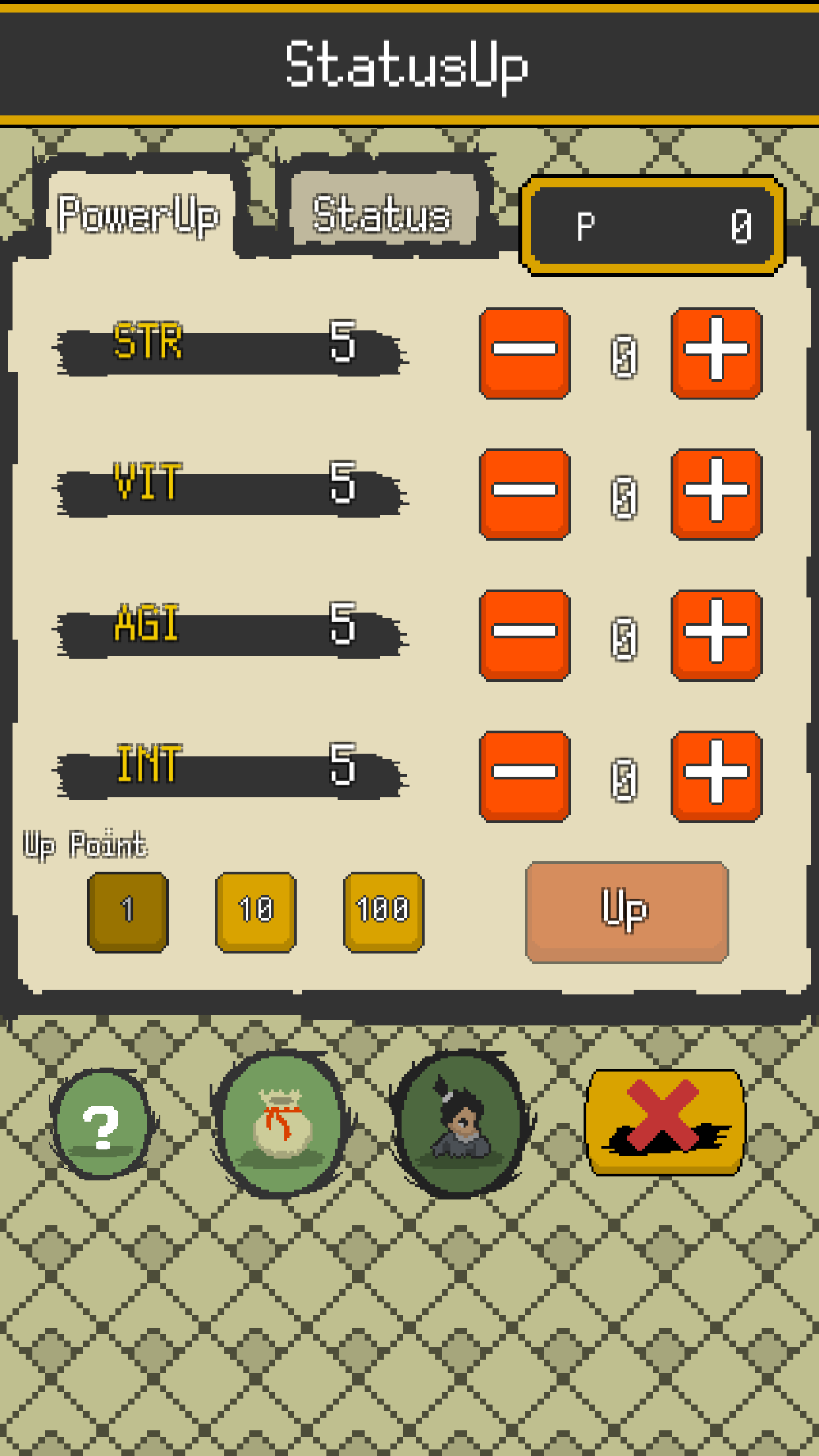Close the StatusUp screen
This screenshot has width=819, height=1456.
[x=665, y=1122]
